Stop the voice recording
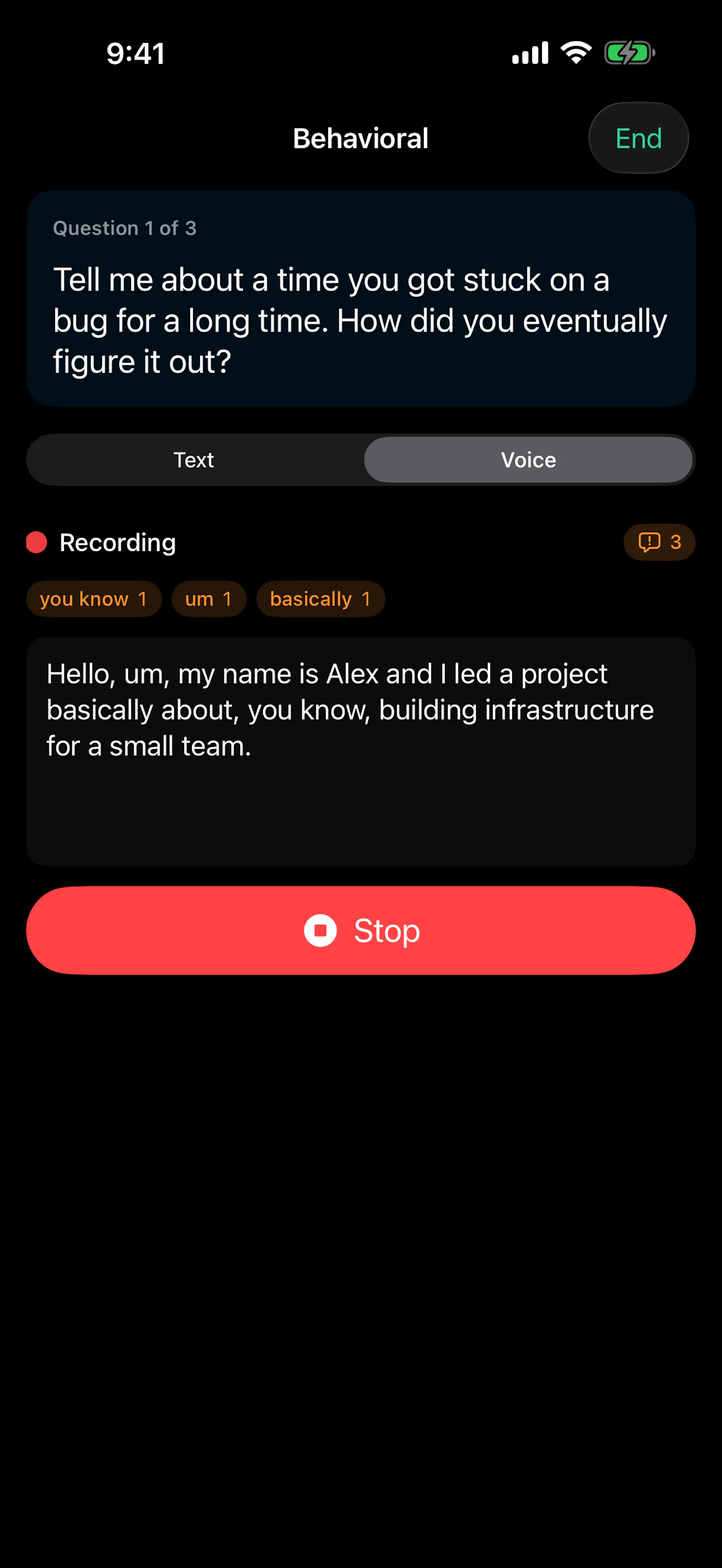The height and width of the screenshot is (1568, 722). coord(361,930)
